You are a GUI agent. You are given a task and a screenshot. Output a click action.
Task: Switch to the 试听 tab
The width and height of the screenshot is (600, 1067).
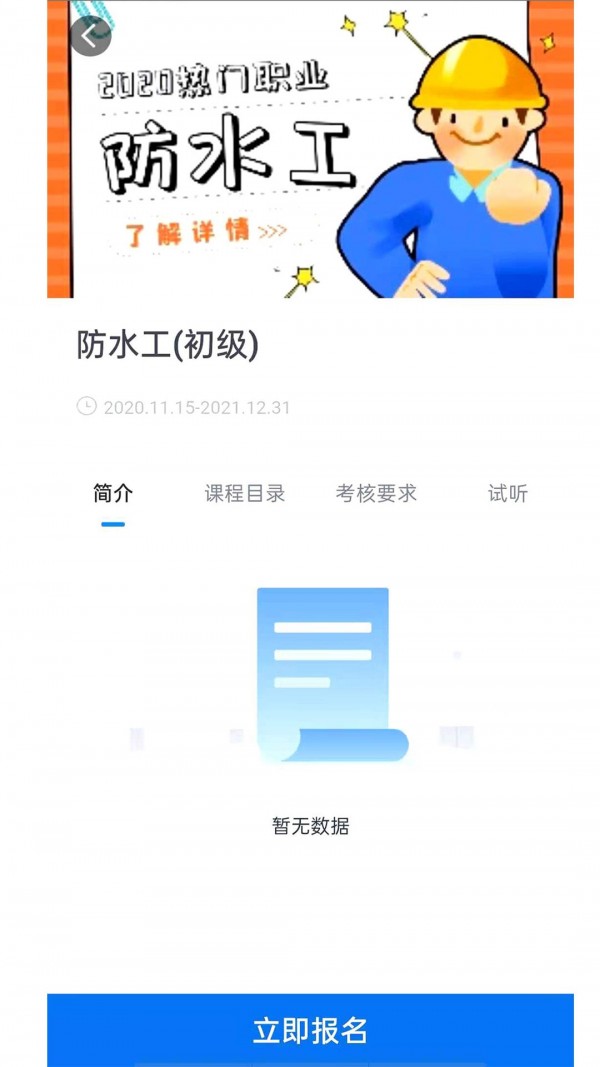click(x=507, y=493)
